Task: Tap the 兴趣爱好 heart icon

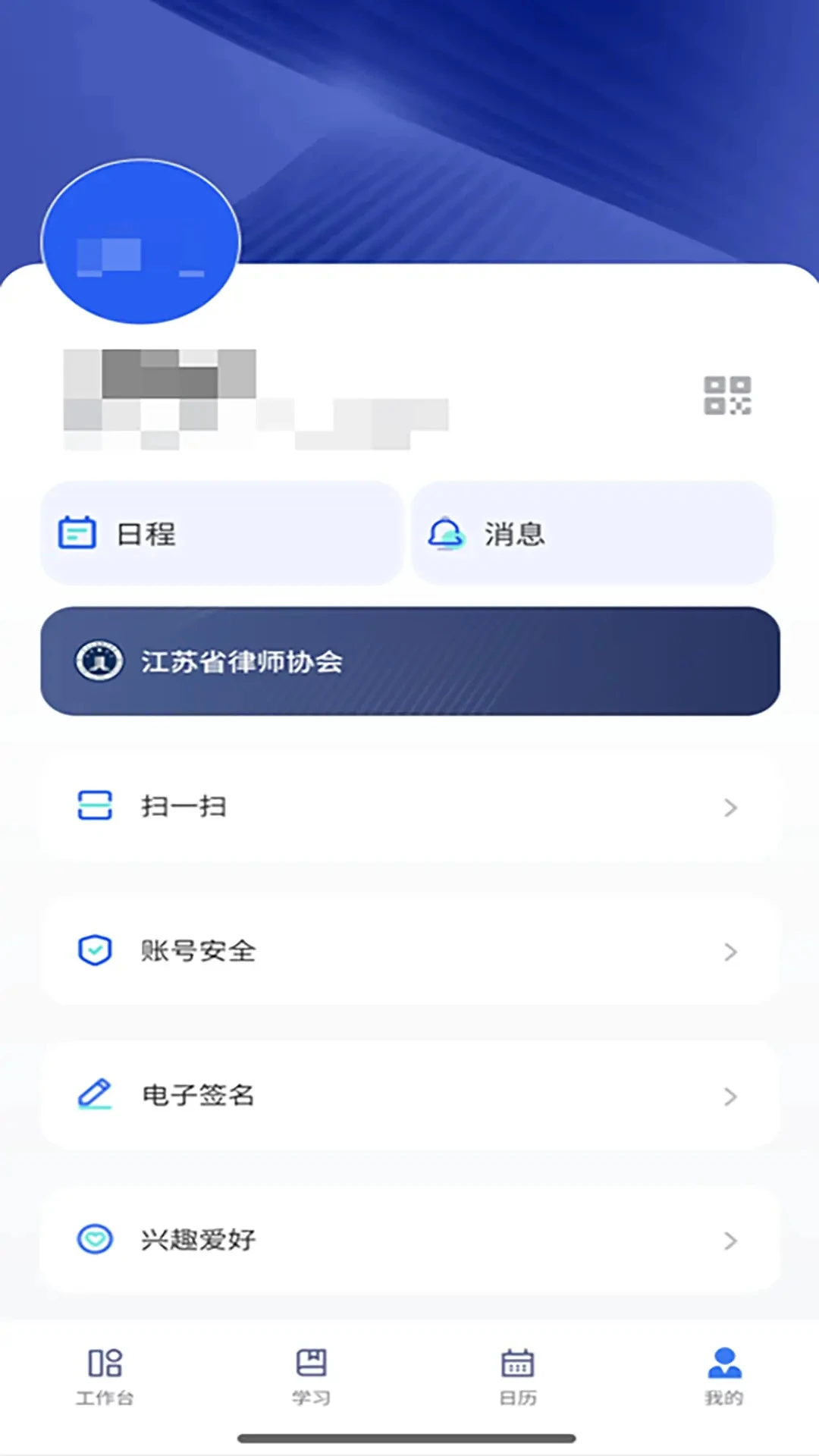Action: click(94, 1240)
